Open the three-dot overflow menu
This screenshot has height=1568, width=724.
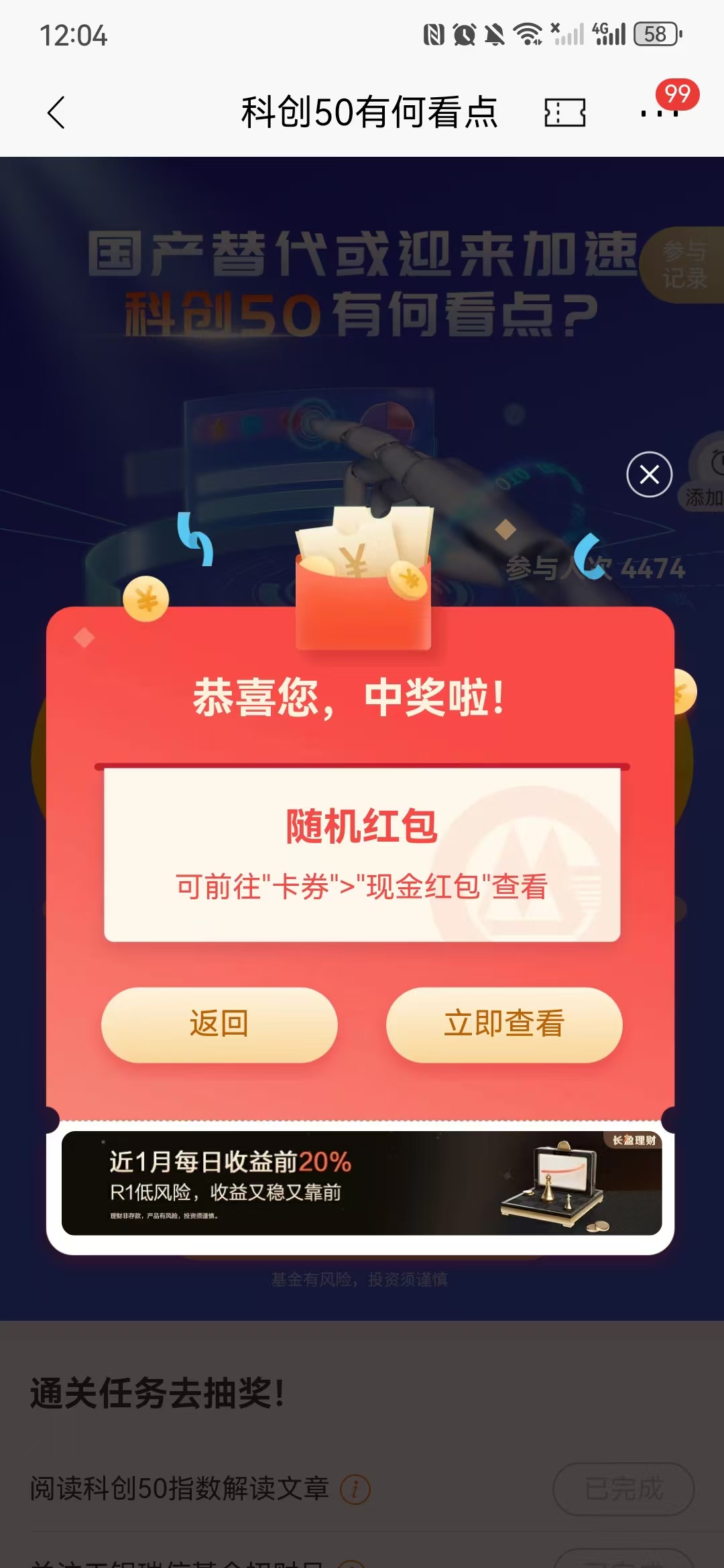point(660,113)
